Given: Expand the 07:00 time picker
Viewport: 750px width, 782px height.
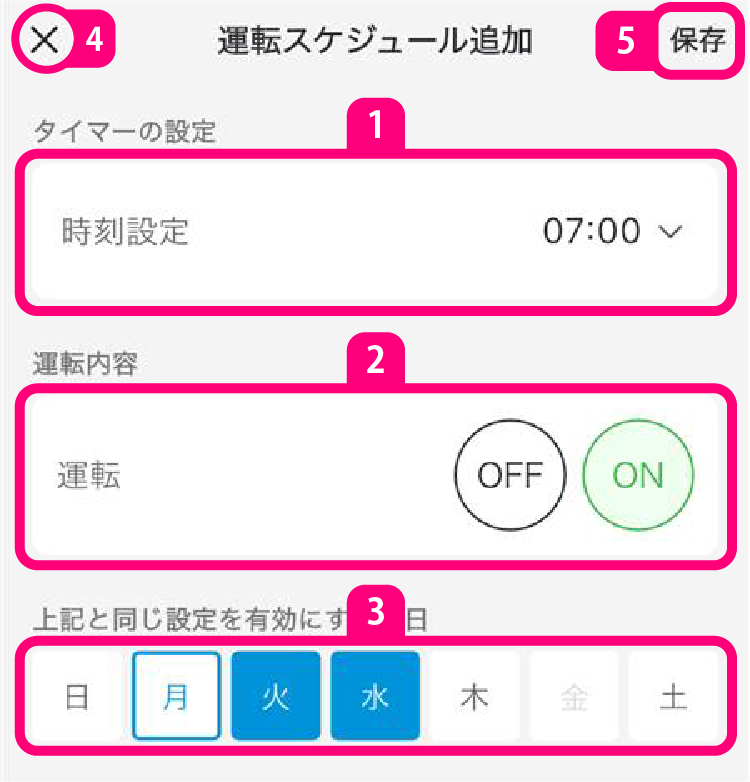Looking at the screenshot, I should [612, 231].
